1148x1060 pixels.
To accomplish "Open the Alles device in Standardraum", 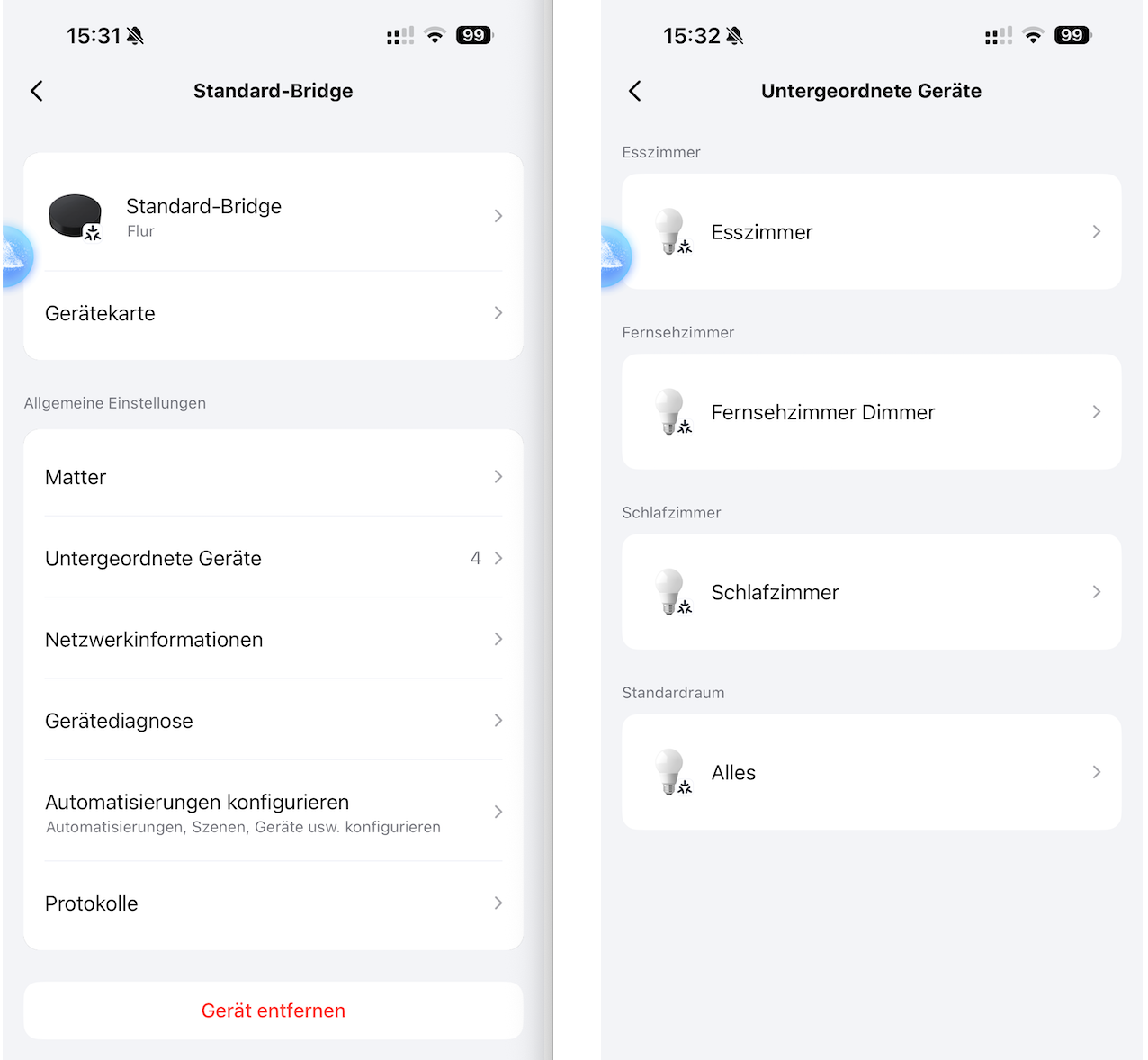I will tap(871, 772).
